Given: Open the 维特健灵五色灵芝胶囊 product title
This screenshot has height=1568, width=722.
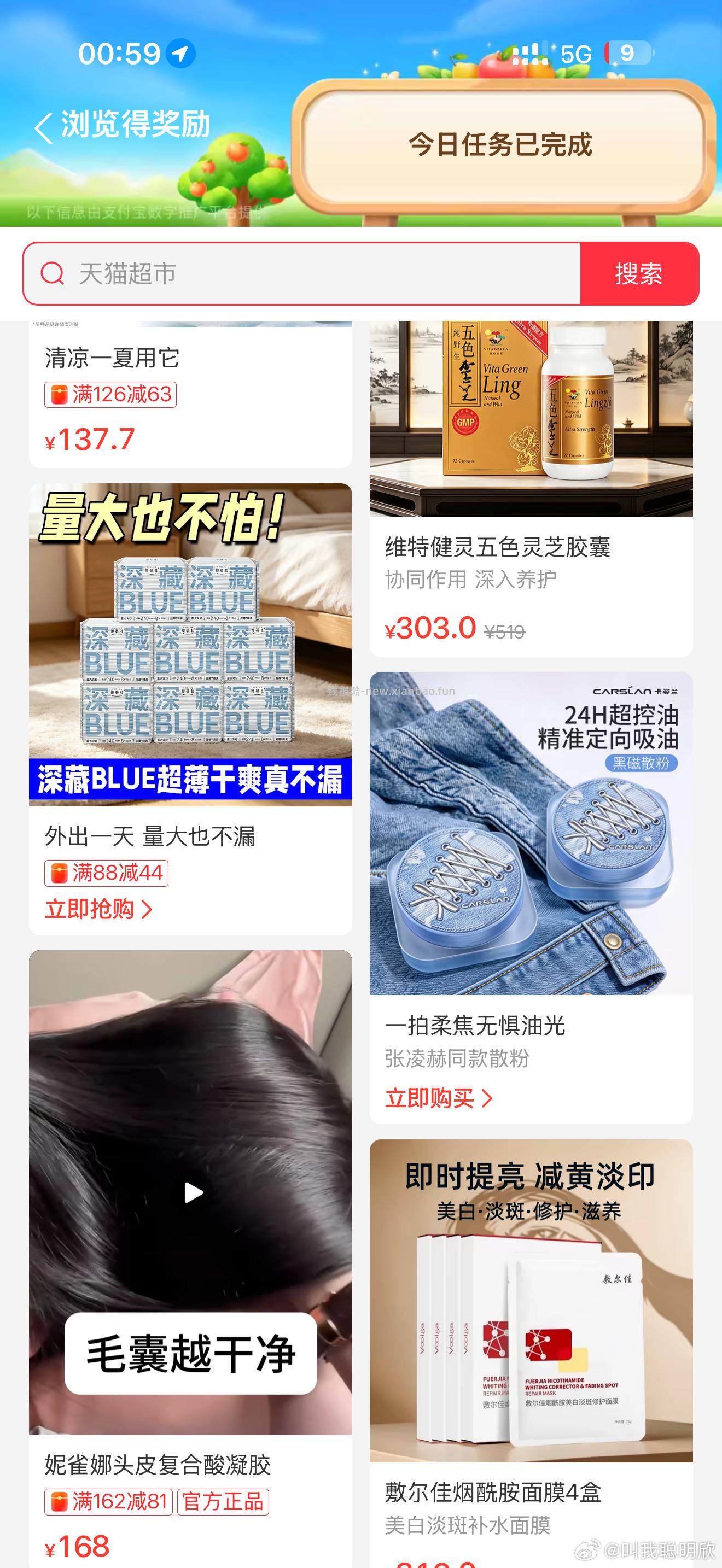Looking at the screenshot, I should tap(499, 548).
